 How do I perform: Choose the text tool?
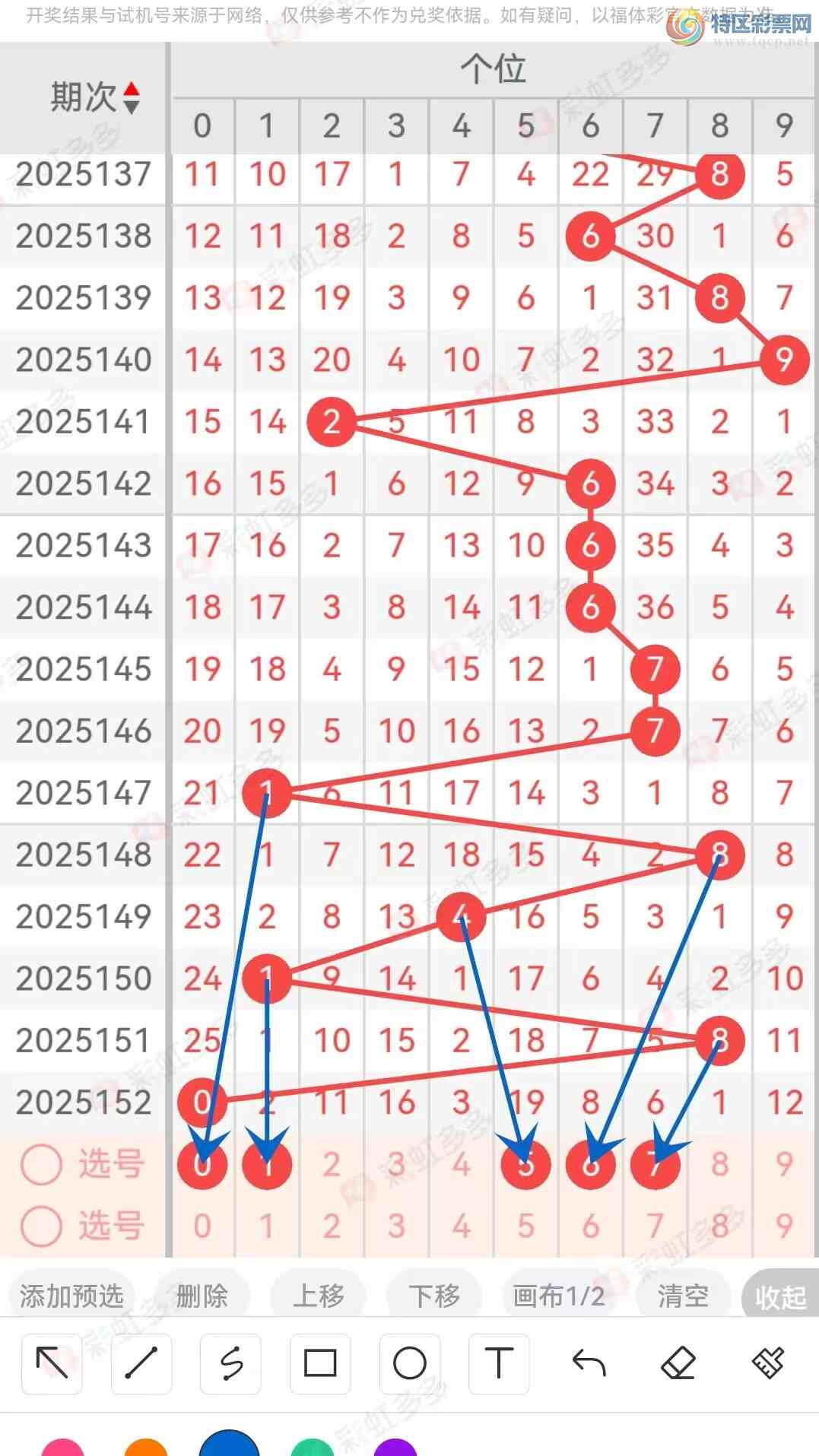pos(499,1364)
